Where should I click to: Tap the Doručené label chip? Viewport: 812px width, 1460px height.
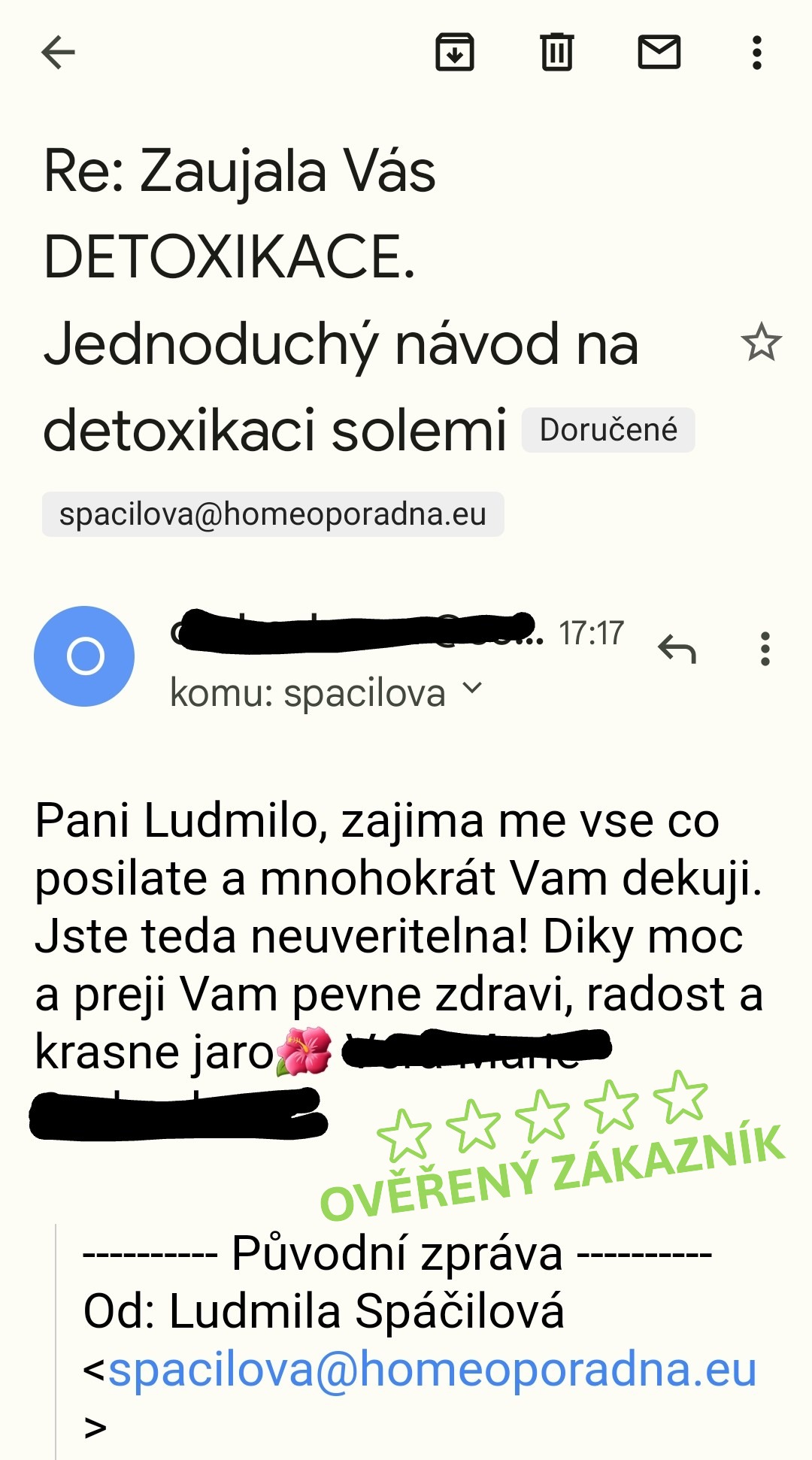(x=608, y=431)
